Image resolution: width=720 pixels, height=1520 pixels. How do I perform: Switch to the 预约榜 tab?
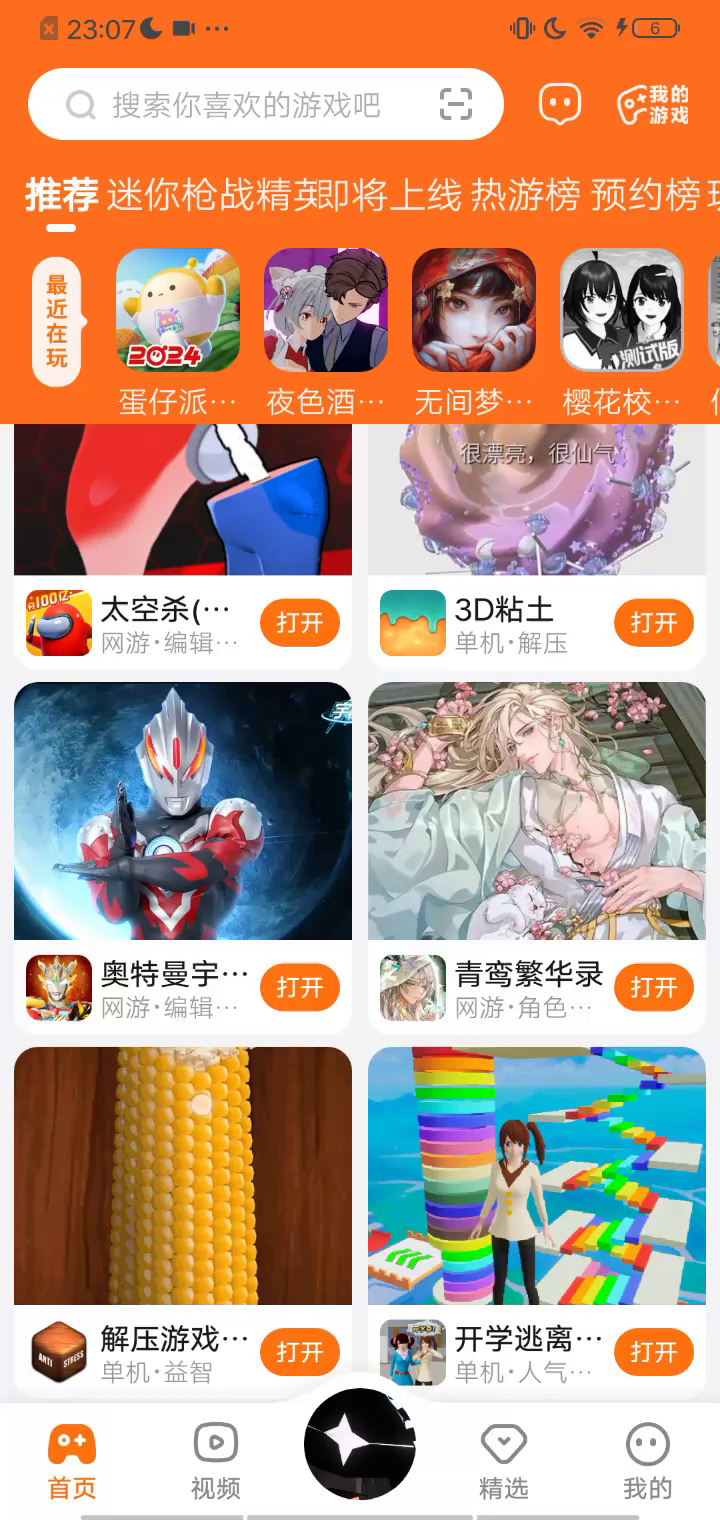[645, 195]
